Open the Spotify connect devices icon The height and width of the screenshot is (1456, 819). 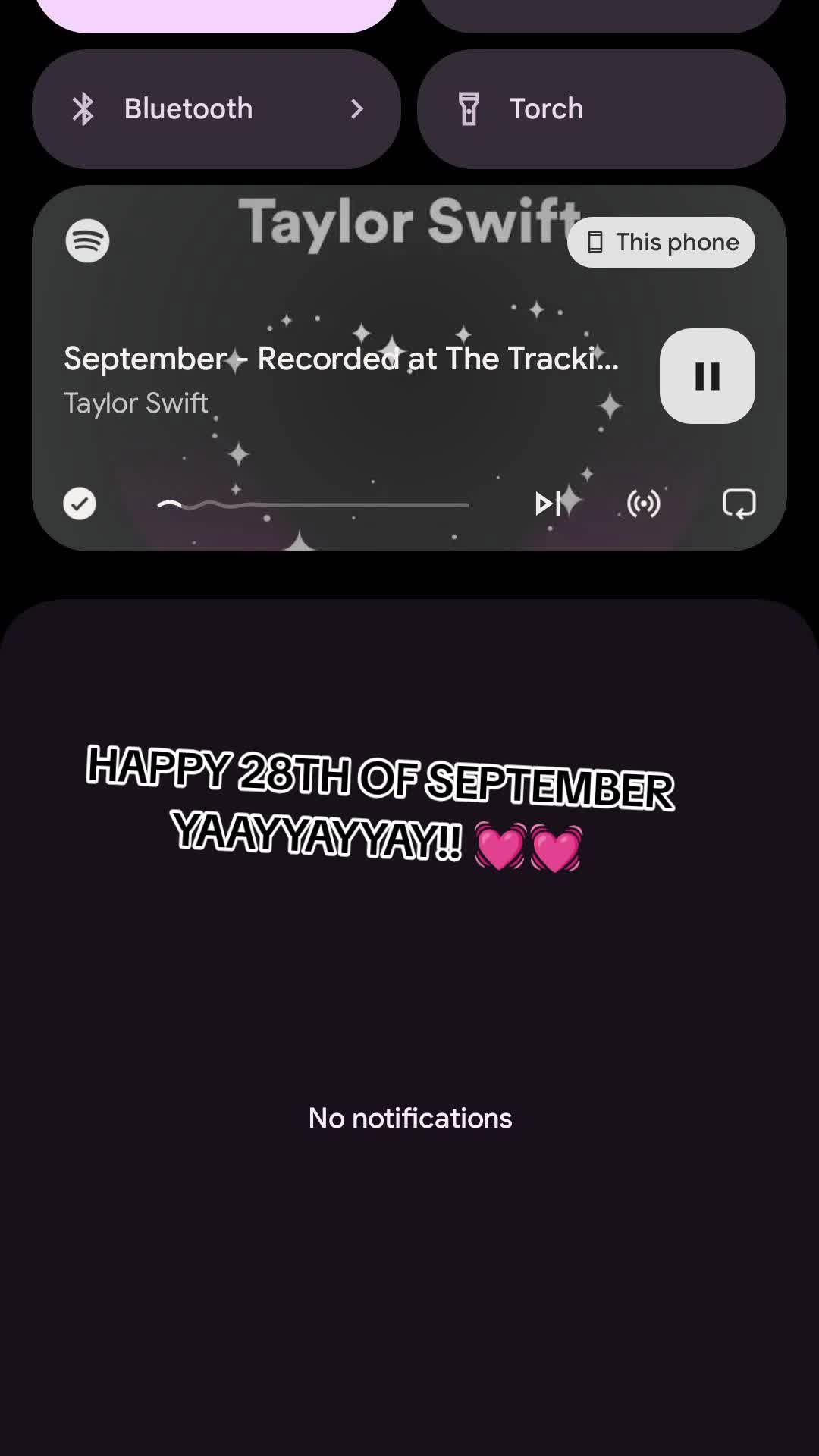(x=644, y=504)
